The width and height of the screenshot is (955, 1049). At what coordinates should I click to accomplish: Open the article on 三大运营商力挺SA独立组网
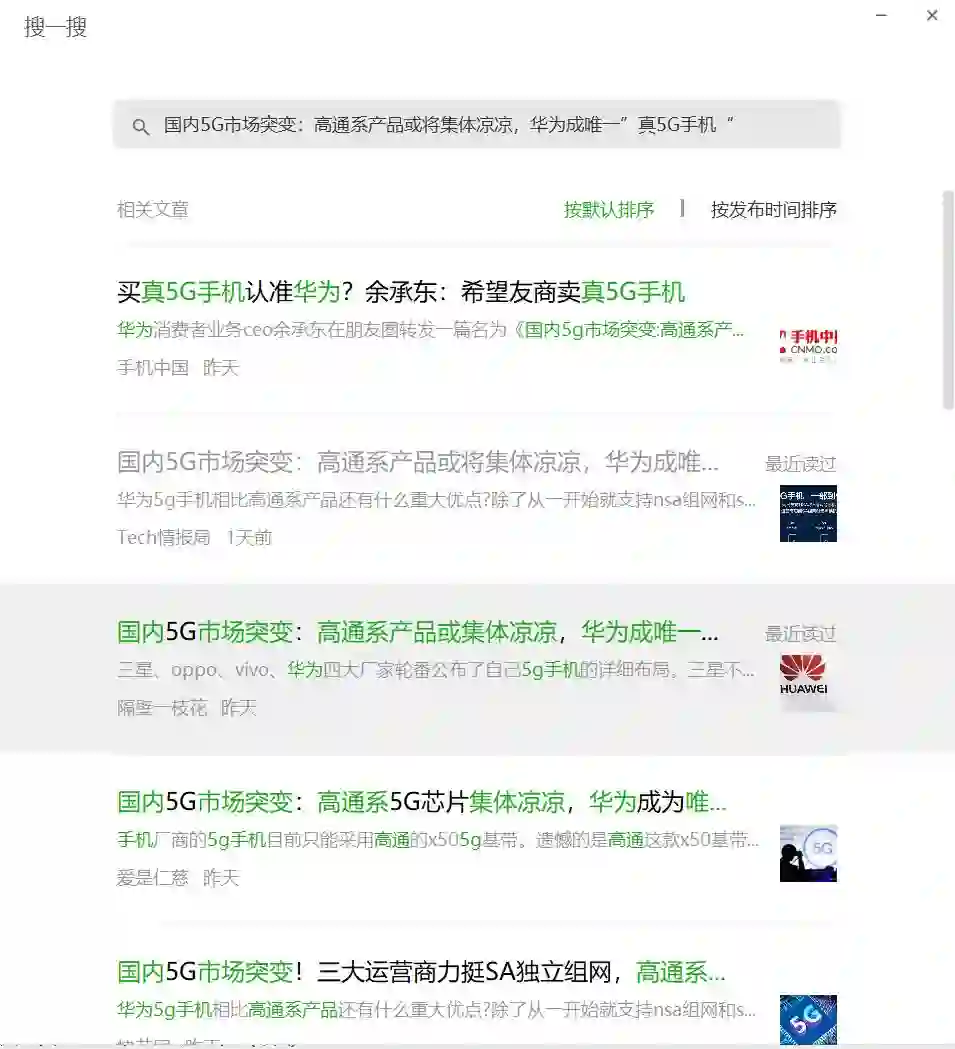476,1002
